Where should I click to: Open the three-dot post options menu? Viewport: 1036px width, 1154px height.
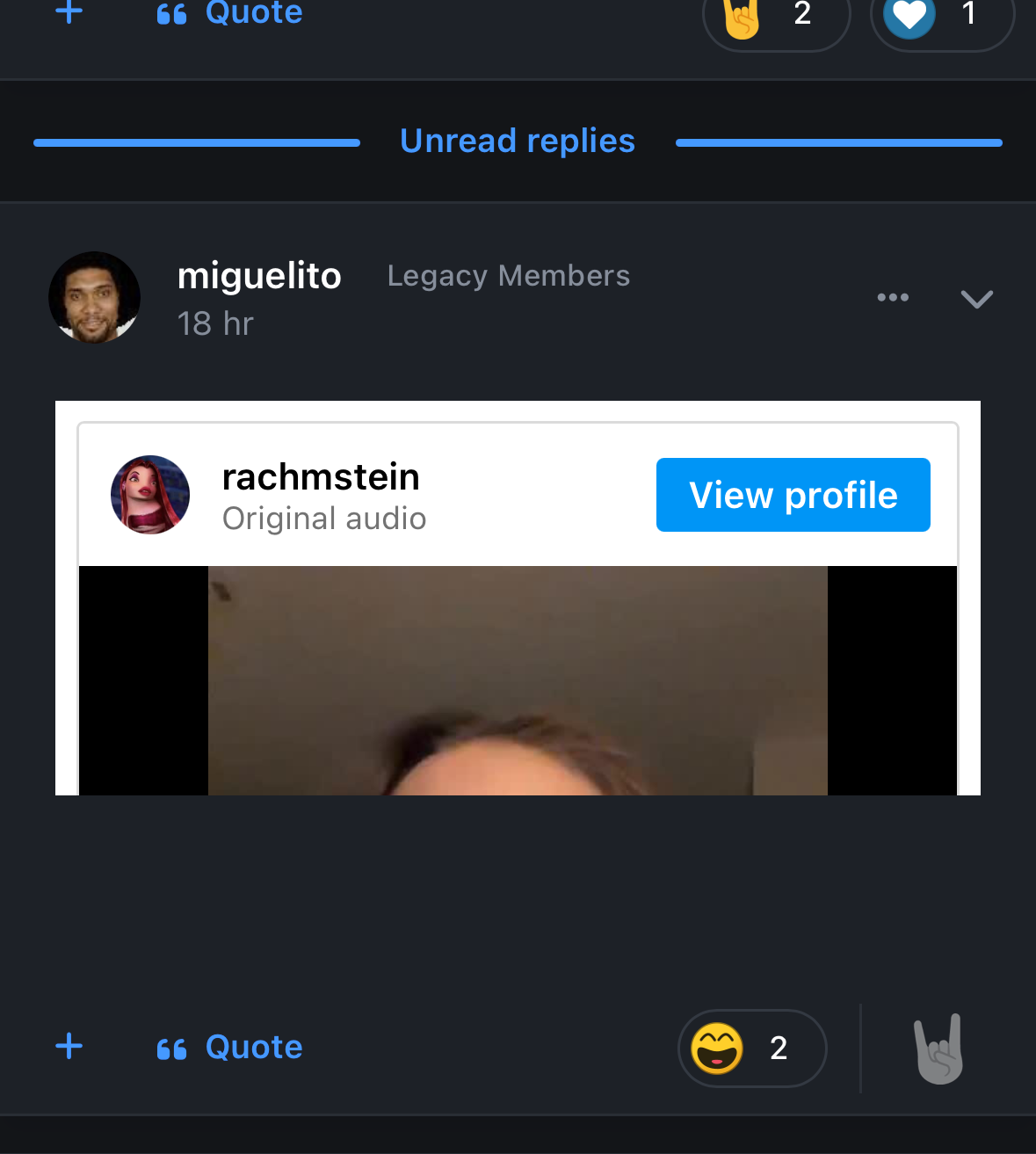pyautogui.click(x=893, y=297)
